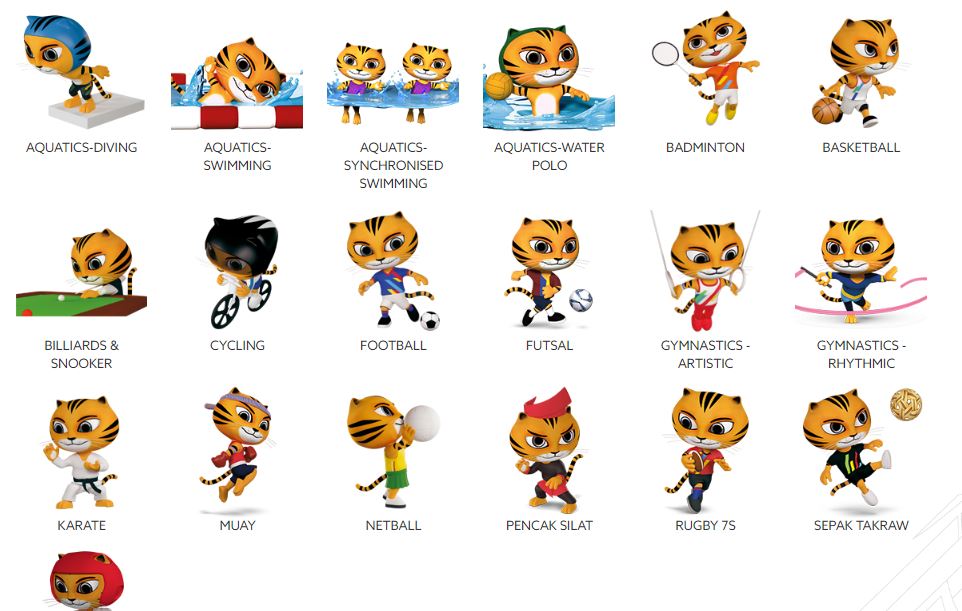The height and width of the screenshot is (611, 962).
Task: Open the Football sport tile
Action: tap(393, 272)
